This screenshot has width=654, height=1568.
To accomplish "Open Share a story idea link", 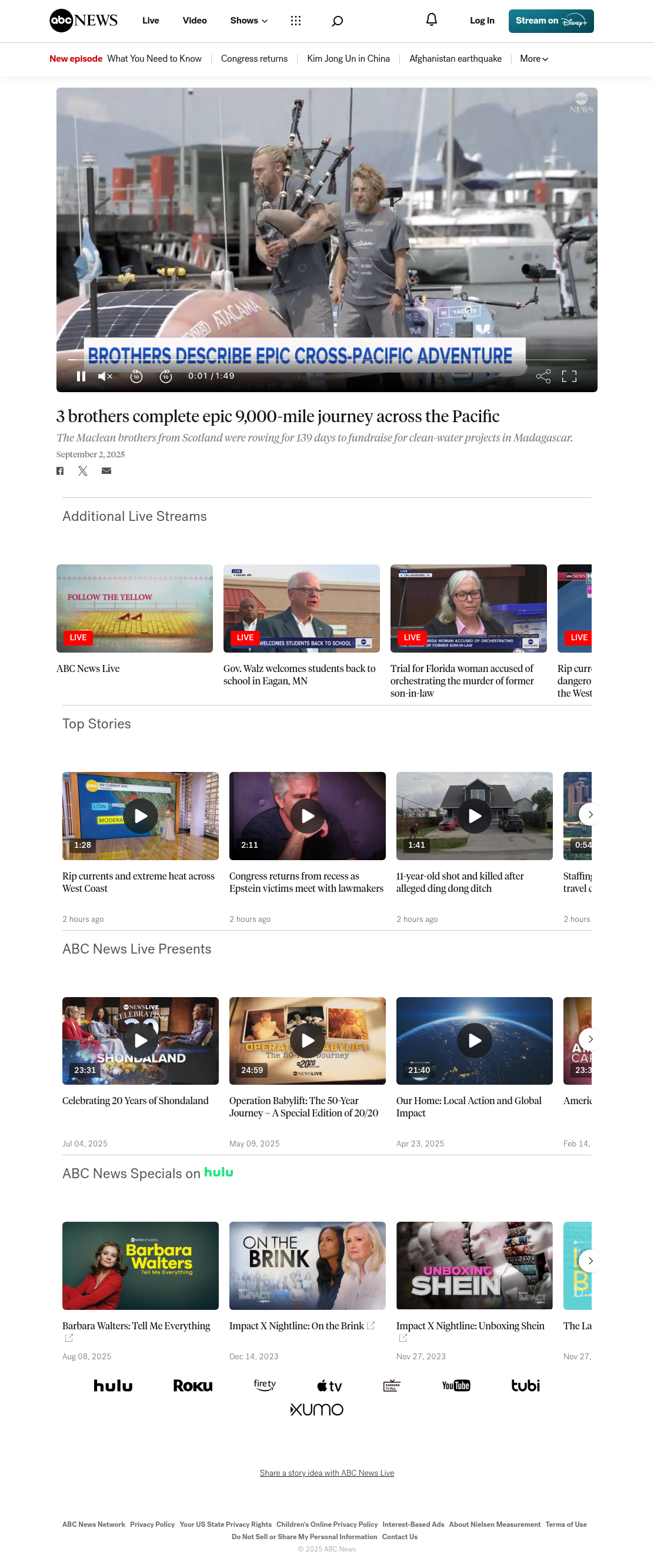I will (327, 1472).
